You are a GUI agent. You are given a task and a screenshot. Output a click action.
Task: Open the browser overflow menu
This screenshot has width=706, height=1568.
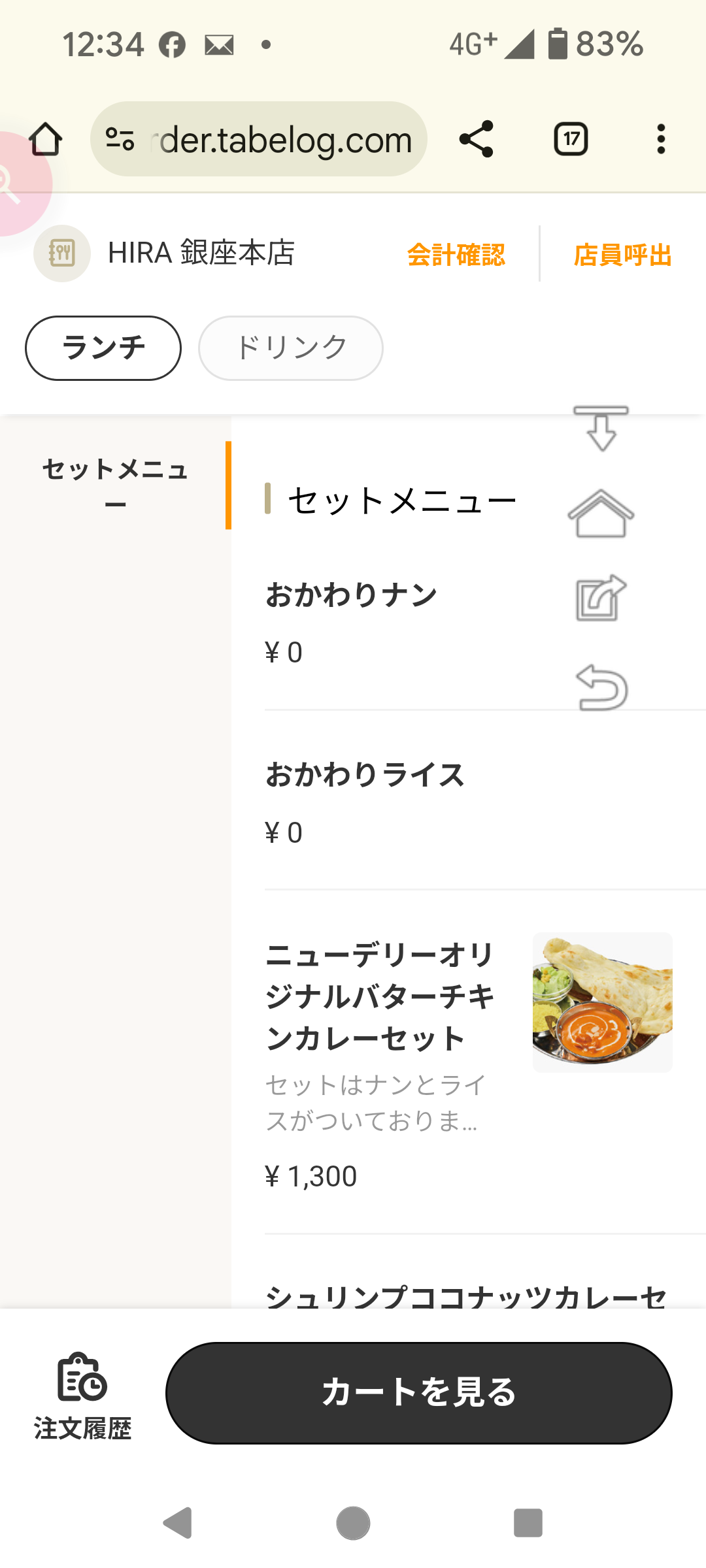point(661,139)
